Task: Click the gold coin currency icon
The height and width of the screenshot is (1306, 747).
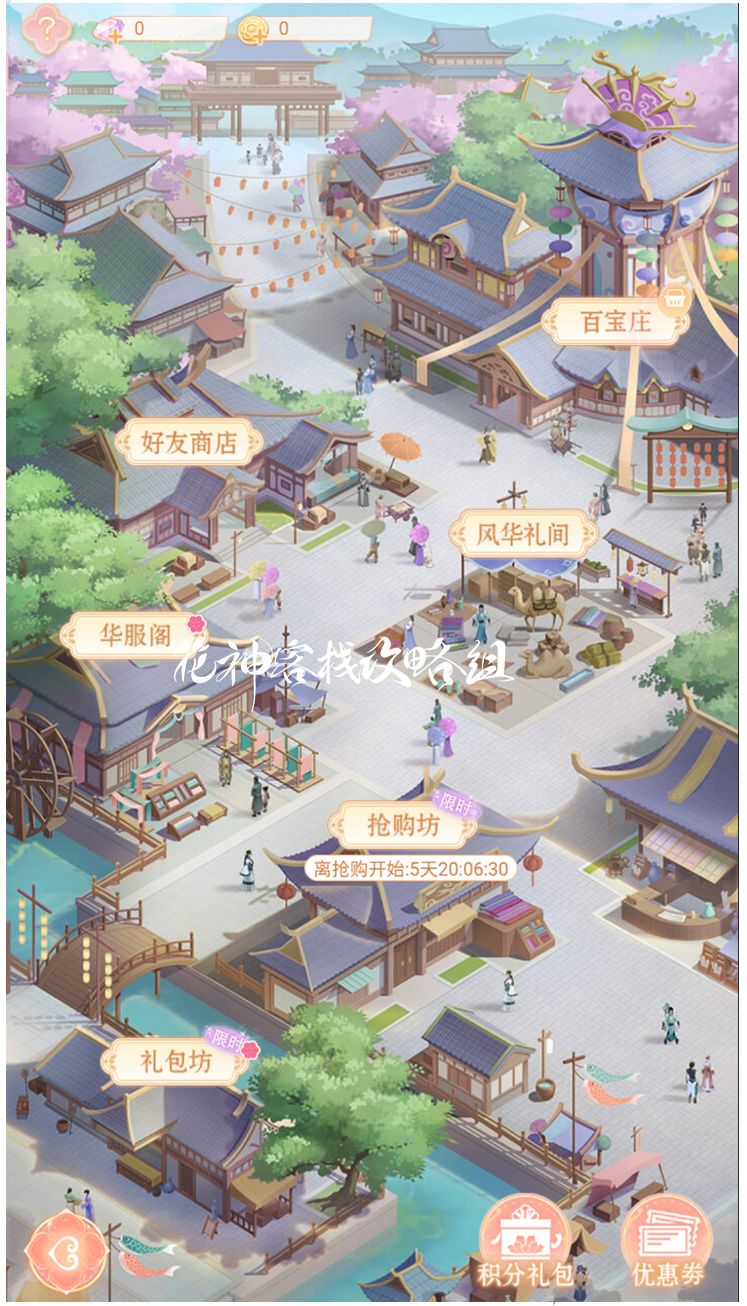Action: click(254, 29)
